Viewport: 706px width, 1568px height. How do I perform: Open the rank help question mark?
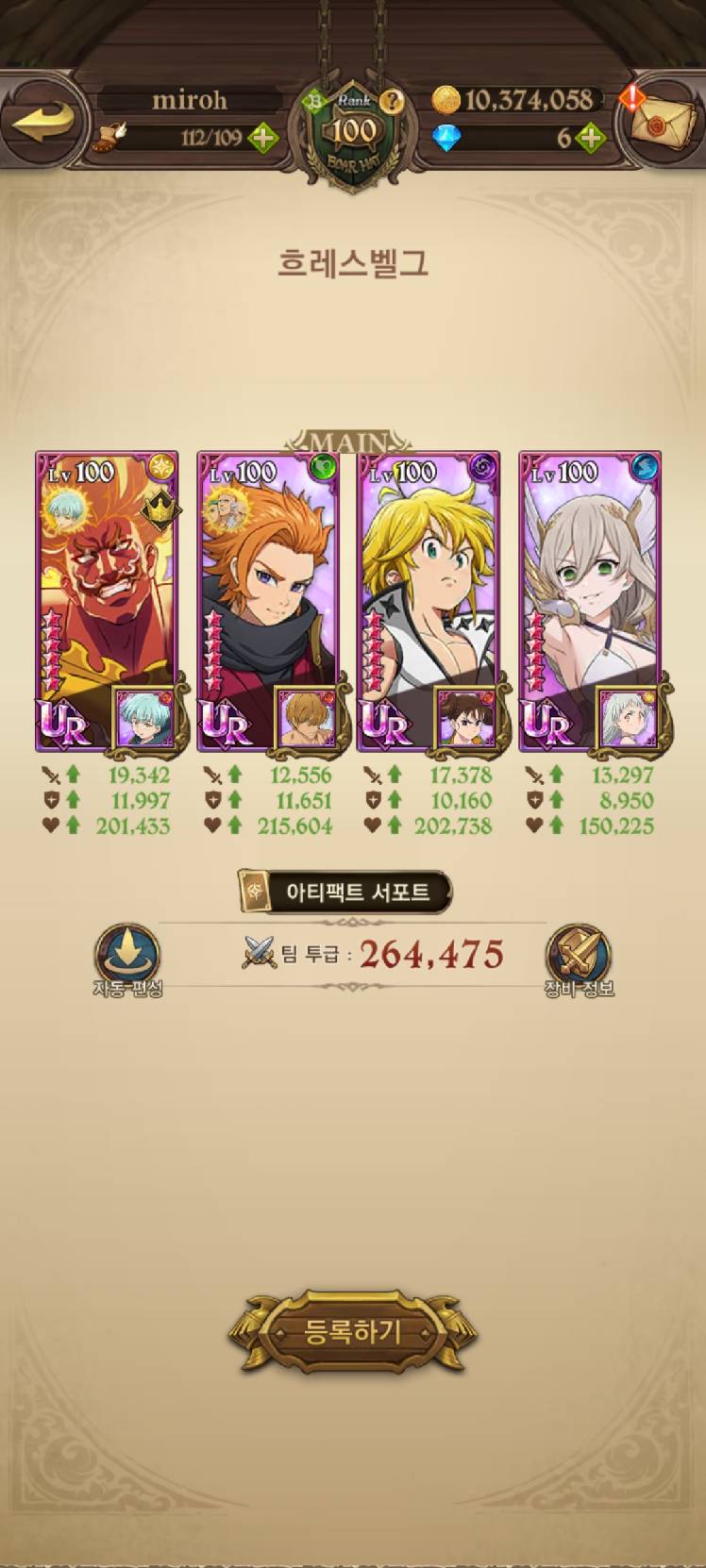pyautogui.click(x=392, y=101)
